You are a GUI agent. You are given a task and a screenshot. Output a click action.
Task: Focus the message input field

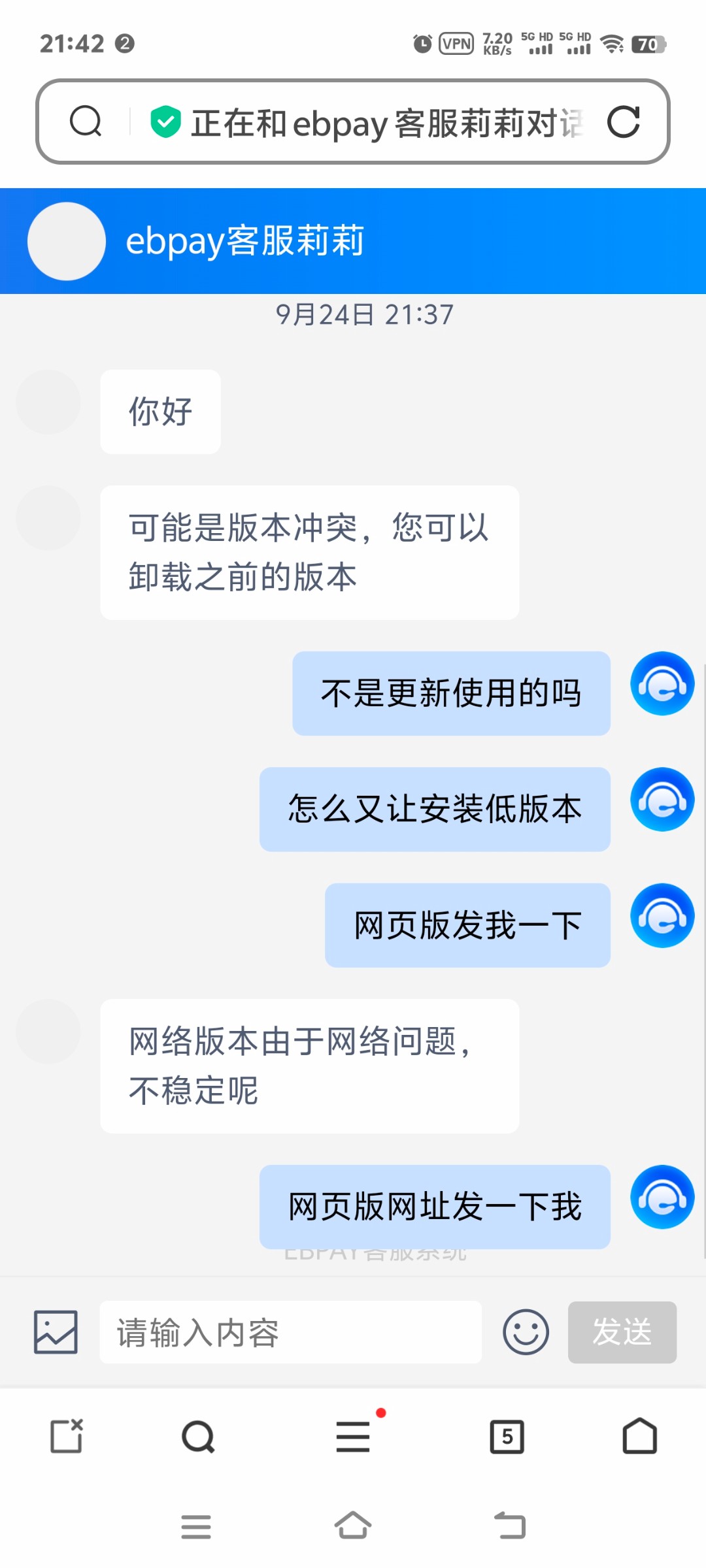tap(291, 1332)
